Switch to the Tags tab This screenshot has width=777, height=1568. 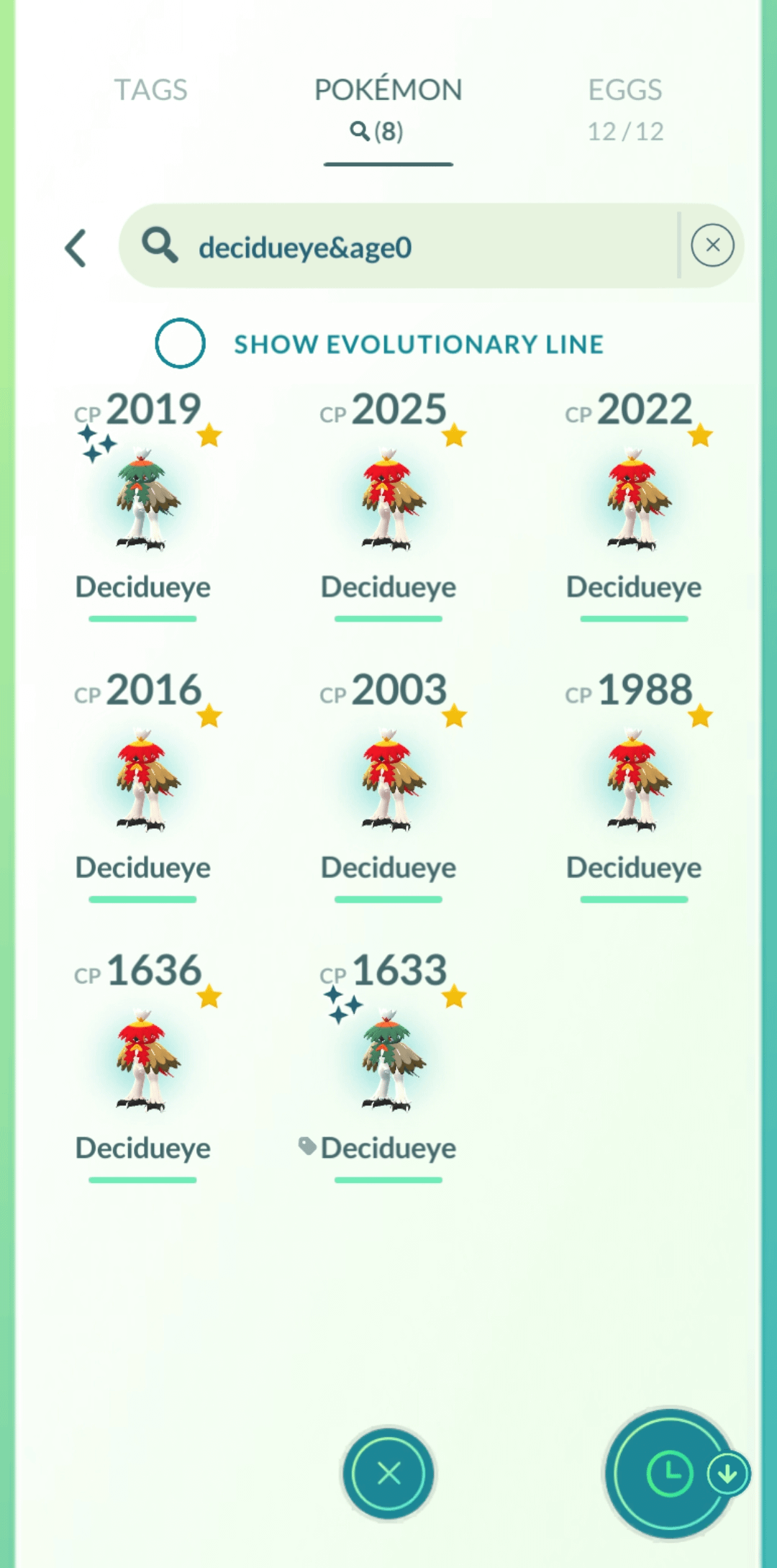click(x=150, y=91)
